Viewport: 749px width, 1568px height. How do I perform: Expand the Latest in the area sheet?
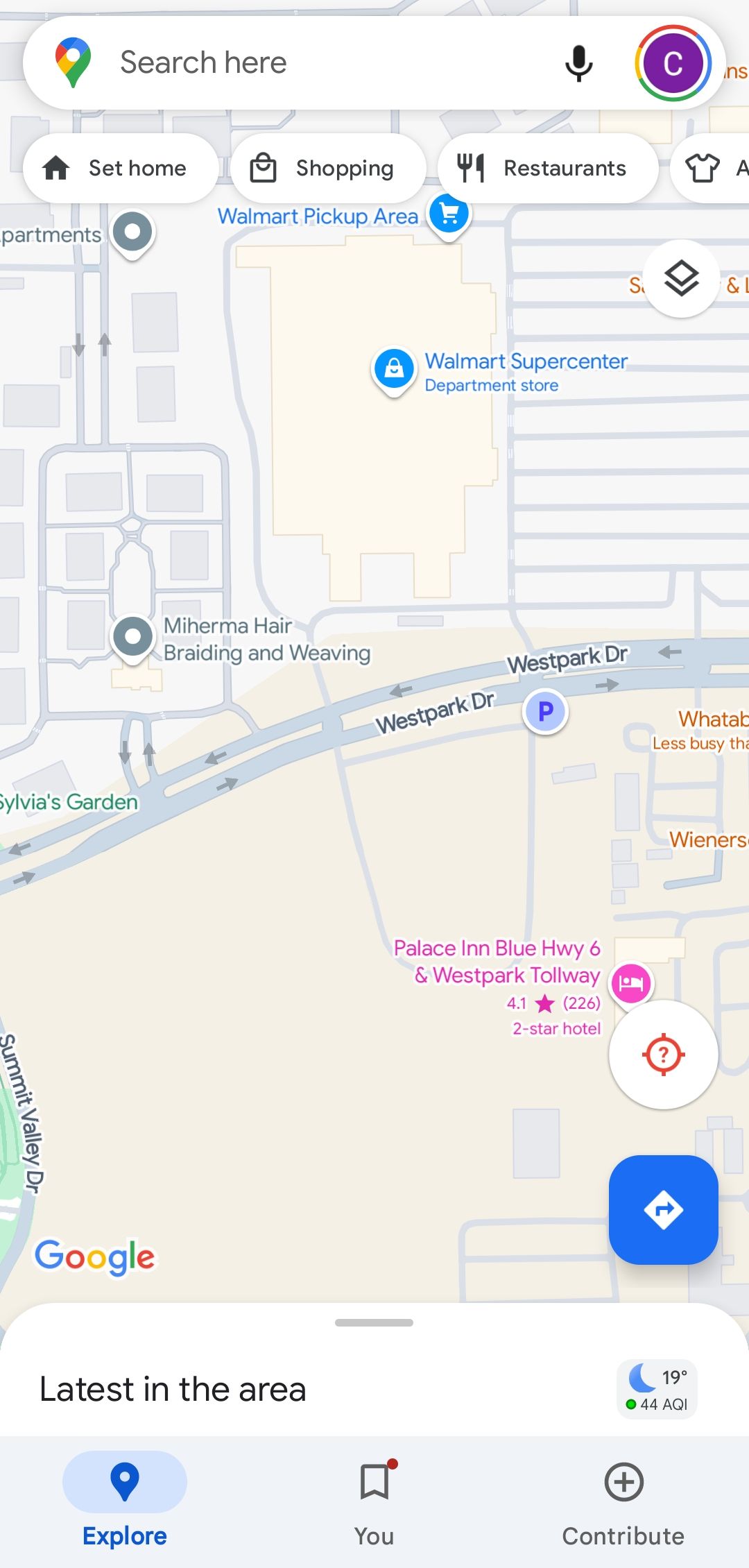374,1323
